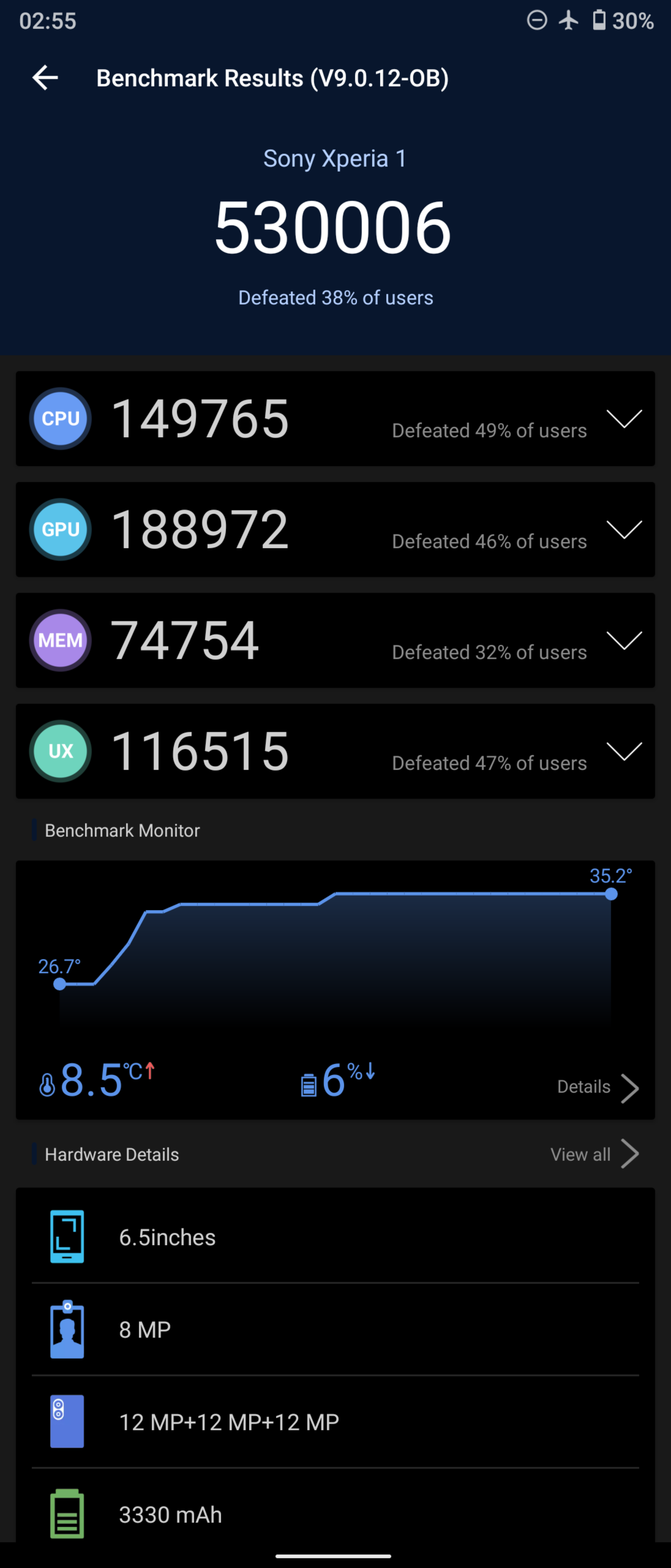Viewport: 671px width, 1568px height.
Task: Click the front camera icon near 8 MP
Action: pos(67,1330)
